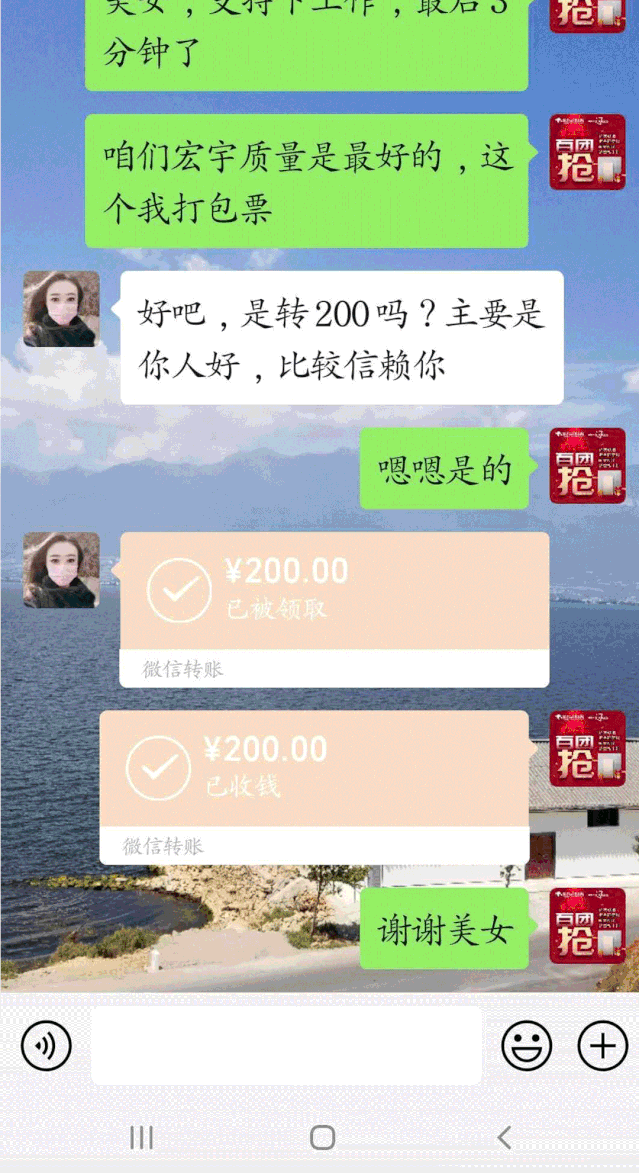Open the plus attachments menu

tap(603, 1046)
